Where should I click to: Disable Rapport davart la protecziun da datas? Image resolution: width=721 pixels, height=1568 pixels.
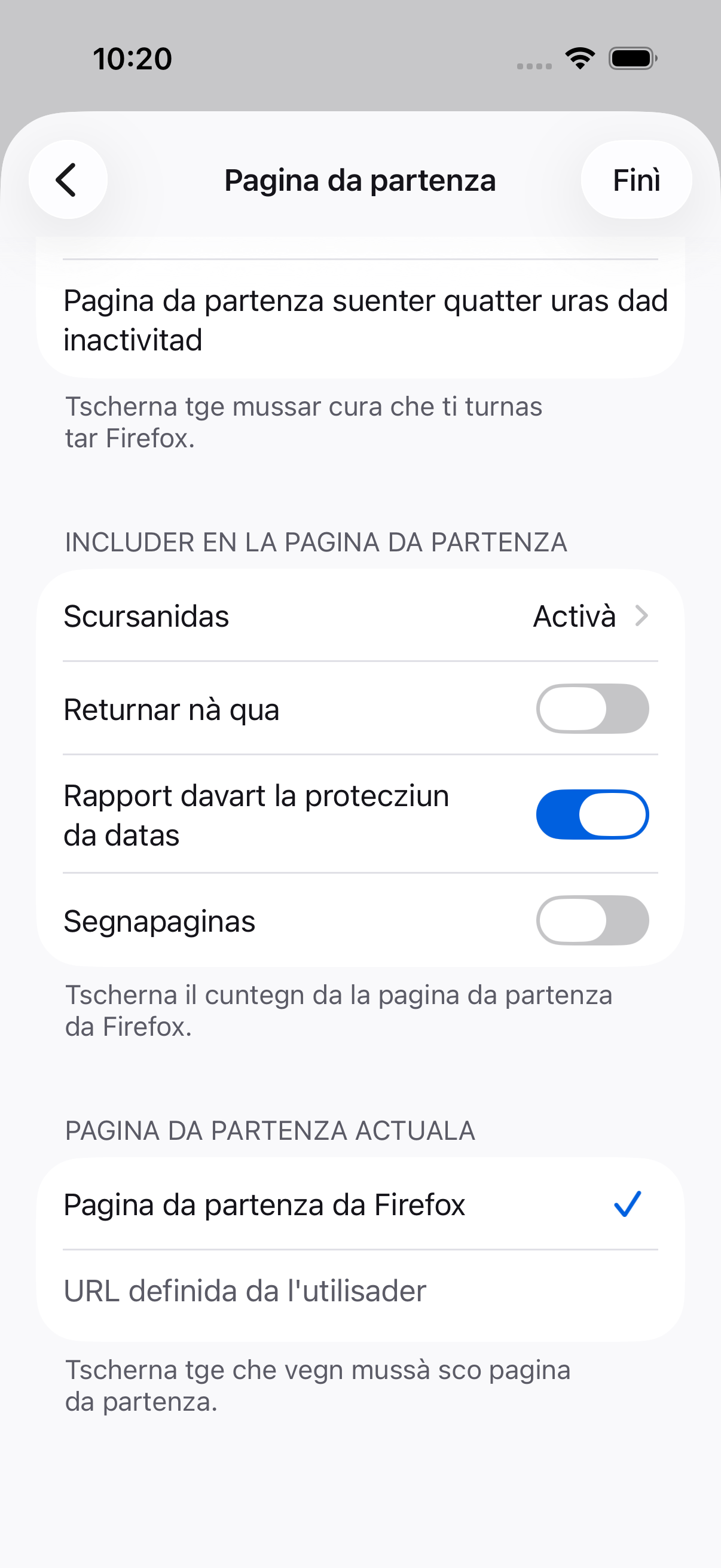click(x=592, y=814)
